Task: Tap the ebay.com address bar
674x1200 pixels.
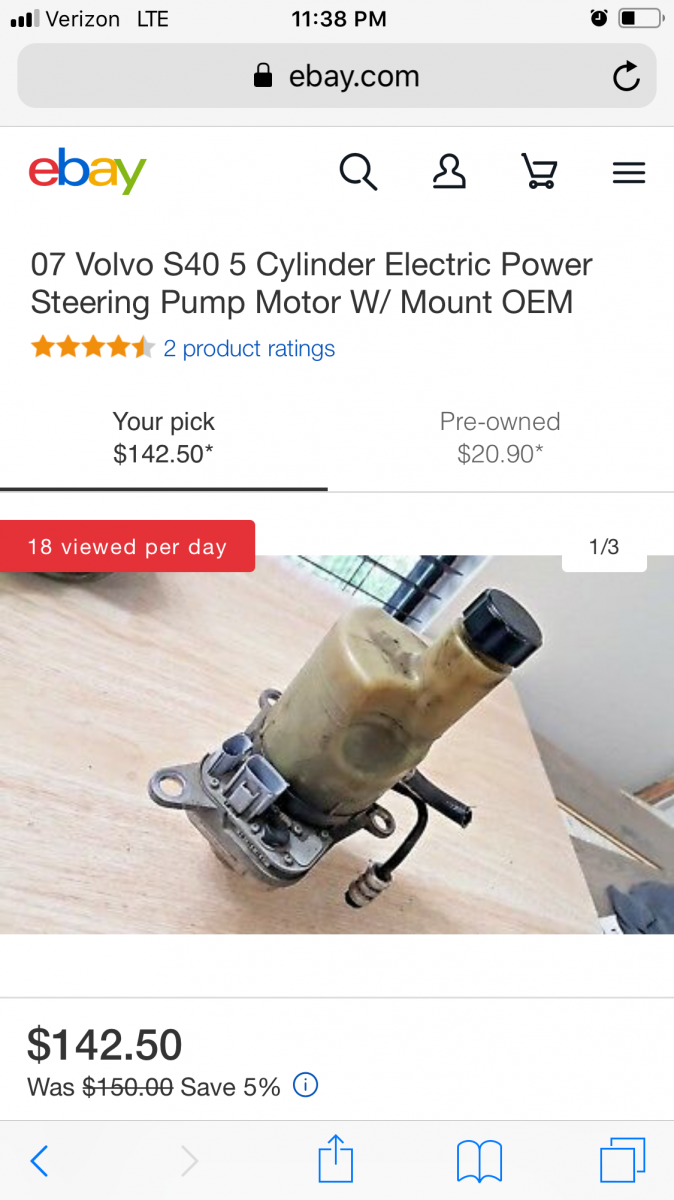Action: [x=337, y=76]
